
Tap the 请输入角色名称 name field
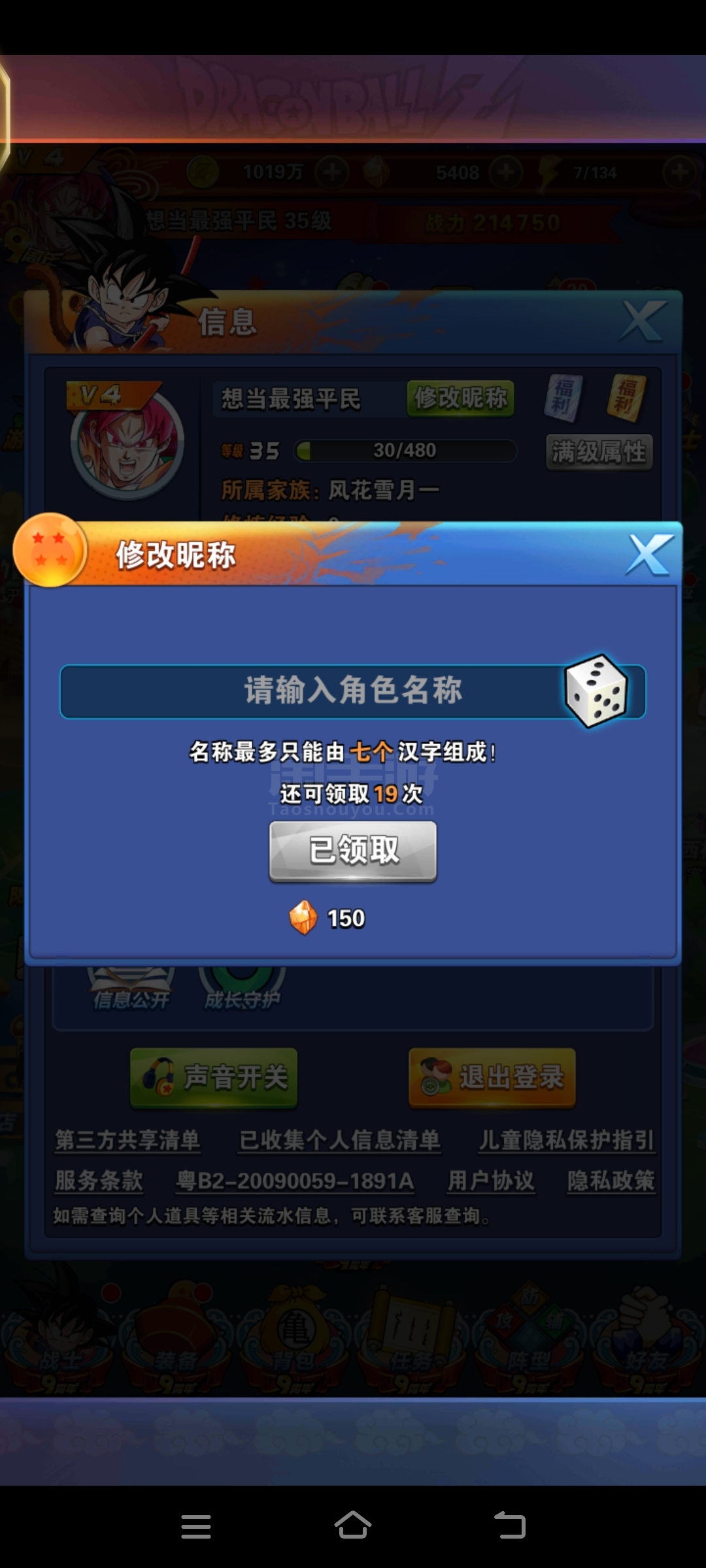[x=353, y=691]
